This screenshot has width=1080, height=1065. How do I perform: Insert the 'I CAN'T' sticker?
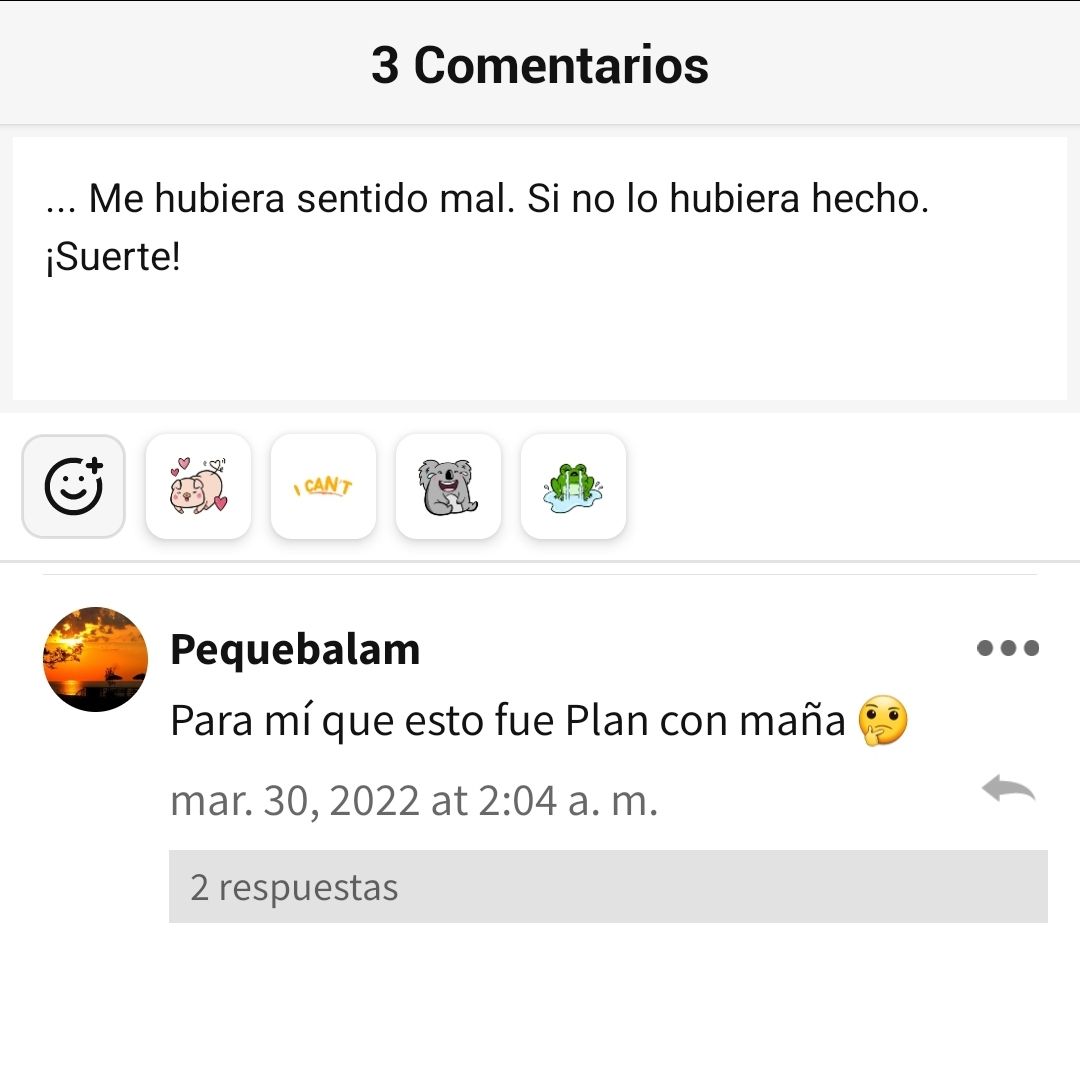point(323,486)
